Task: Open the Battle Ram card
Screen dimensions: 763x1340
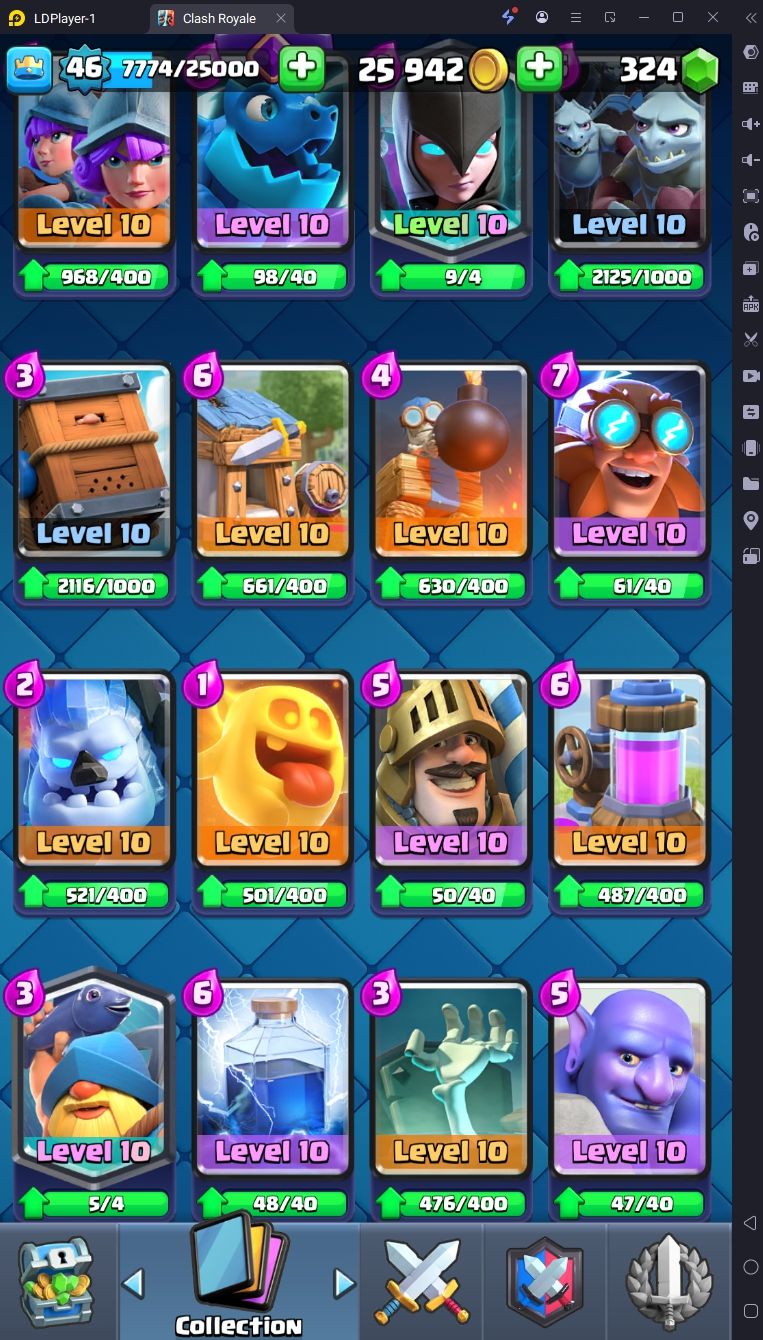Action: click(x=93, y=462)
